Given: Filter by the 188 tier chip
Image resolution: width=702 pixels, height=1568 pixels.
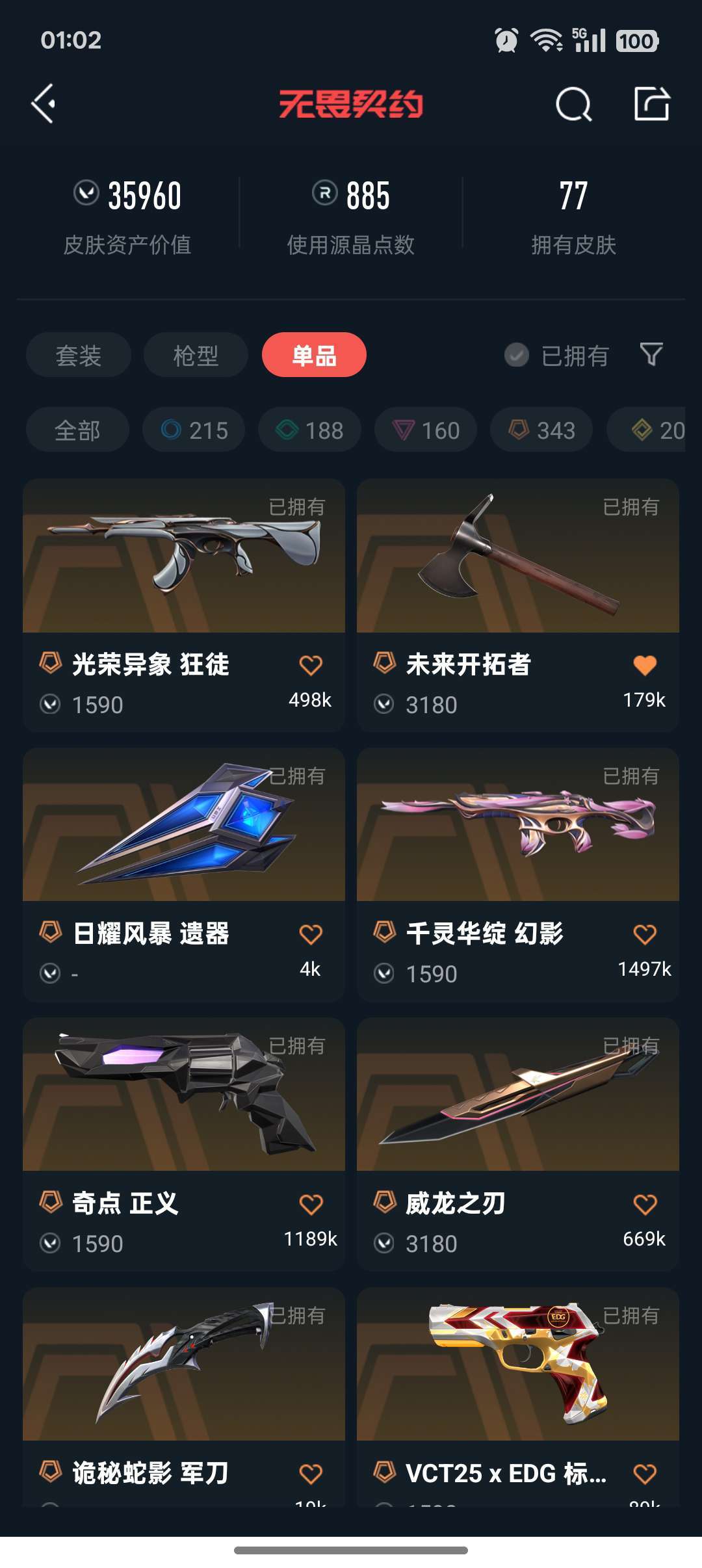Looking at the screenshot, I should pyautogui.click(x=309, y=430).
